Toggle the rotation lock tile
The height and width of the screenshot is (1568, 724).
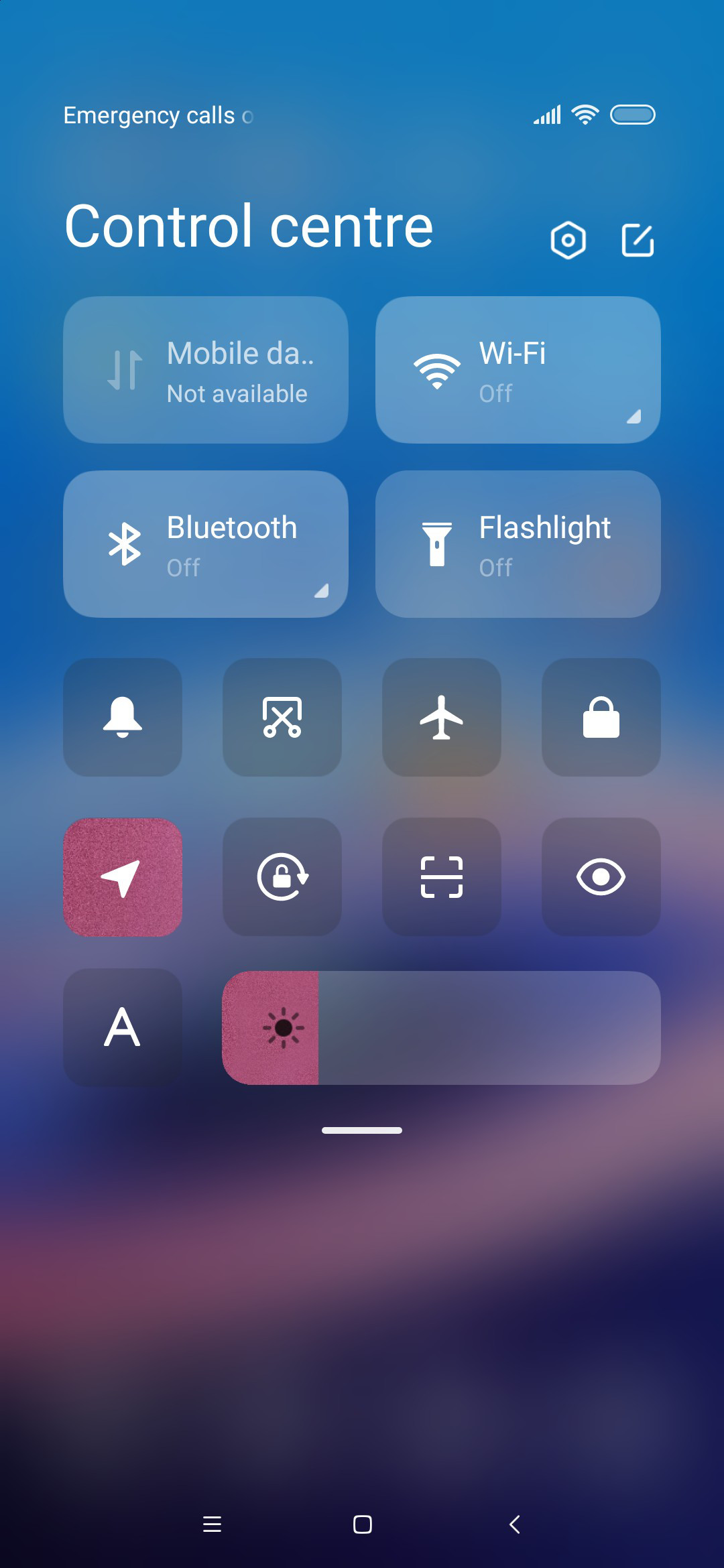tap(282, 877)
